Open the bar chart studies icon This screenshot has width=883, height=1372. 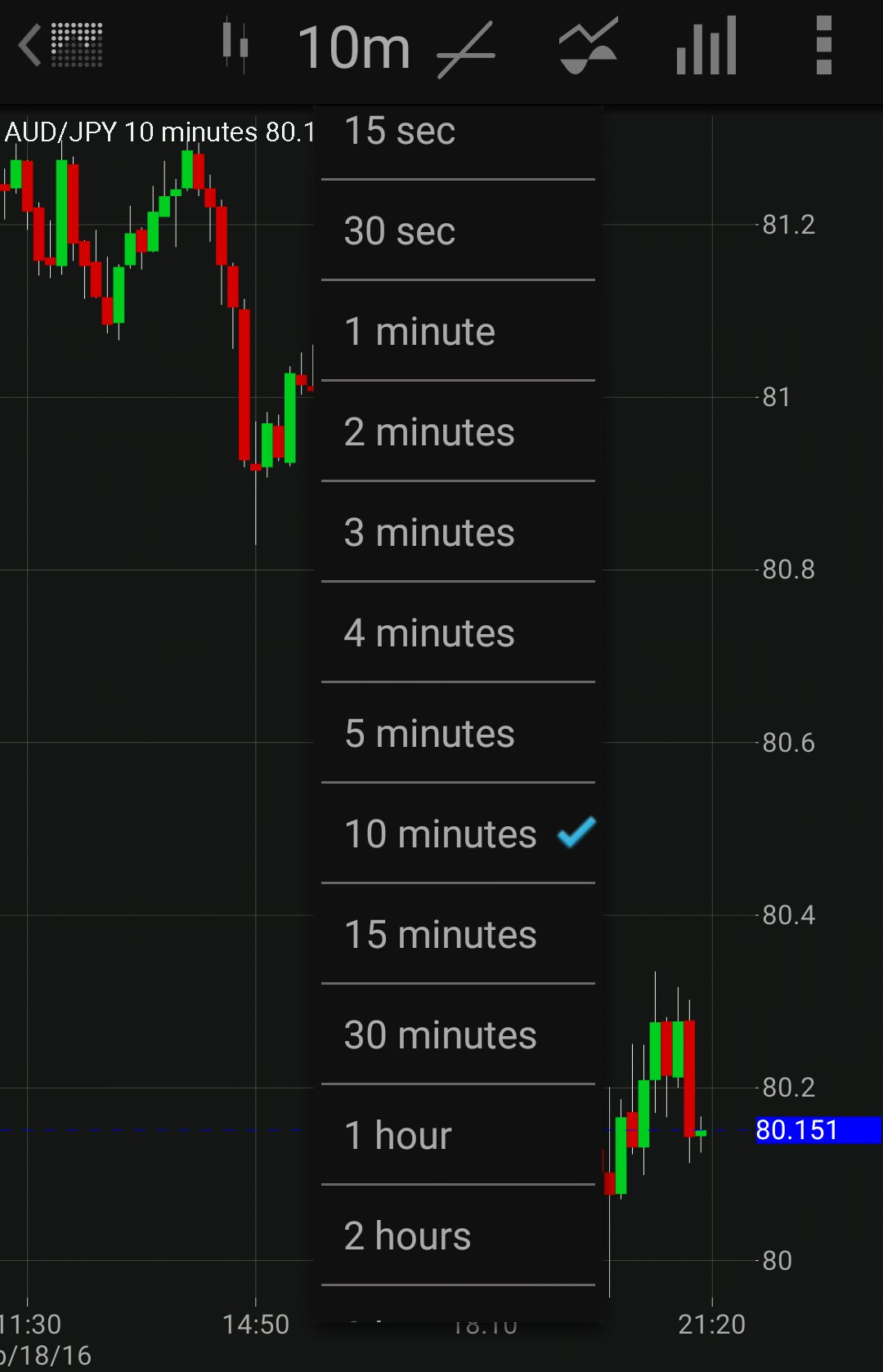pyautogui.click(x=706, y=47)
